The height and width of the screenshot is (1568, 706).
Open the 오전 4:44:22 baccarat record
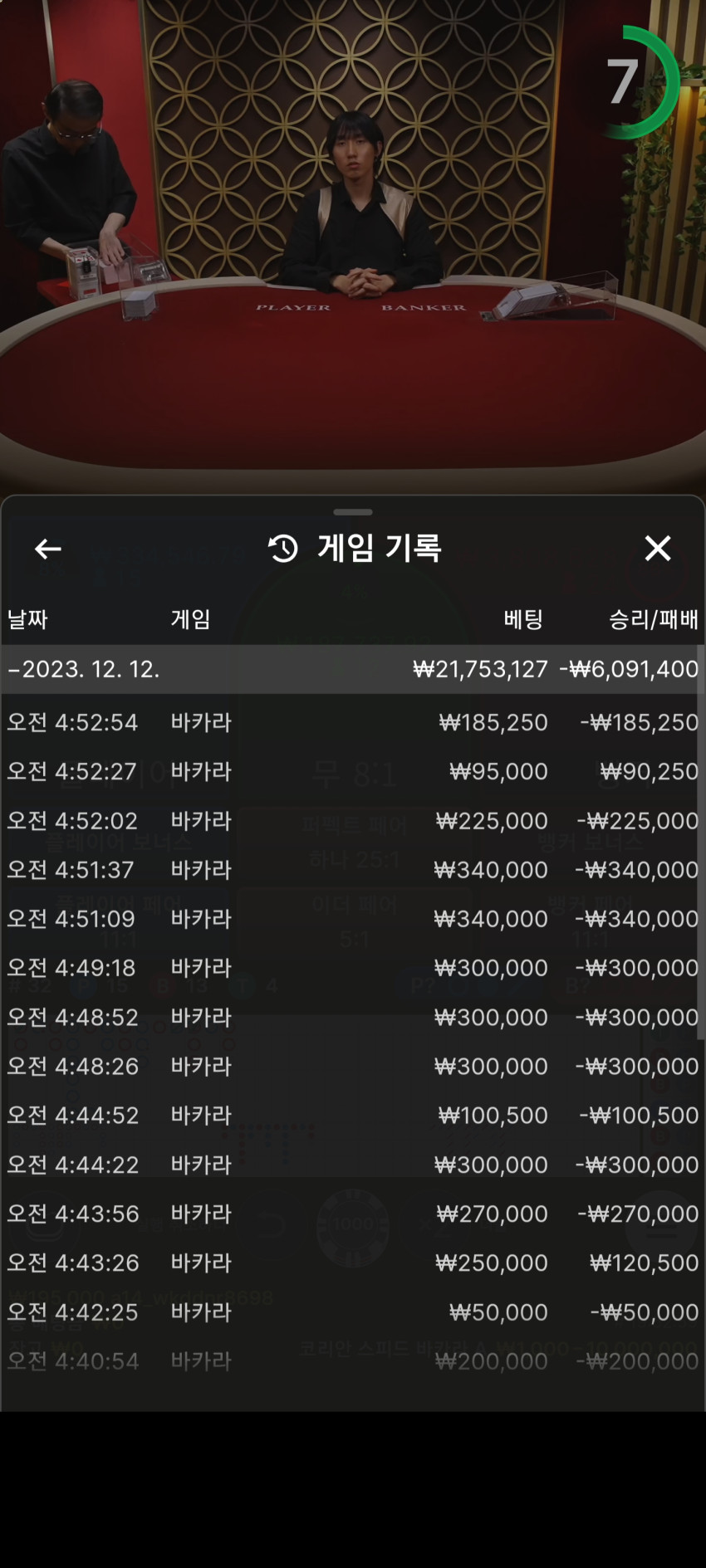(353, 1164)
